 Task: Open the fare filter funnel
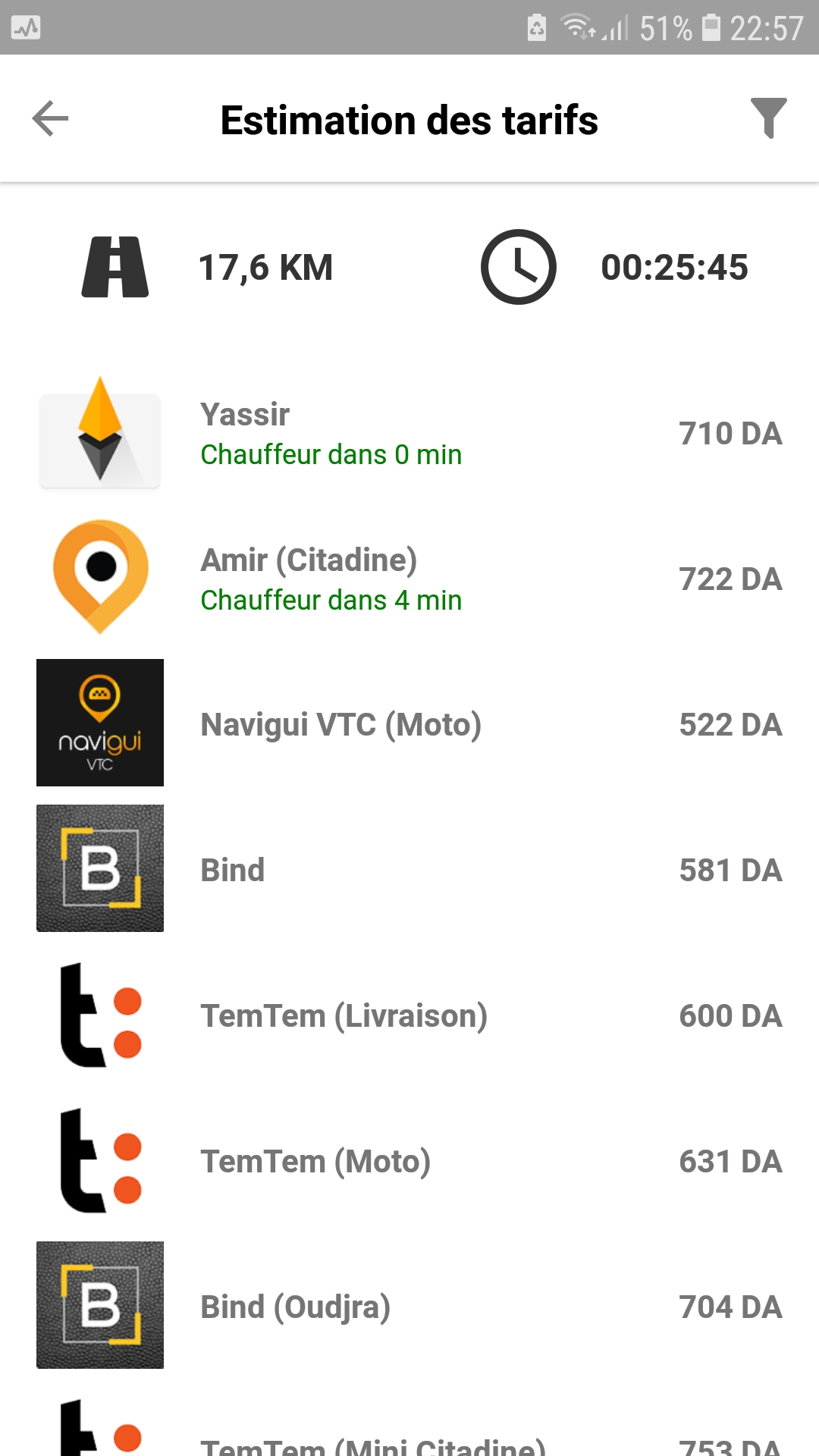click(x=768, y=118)
